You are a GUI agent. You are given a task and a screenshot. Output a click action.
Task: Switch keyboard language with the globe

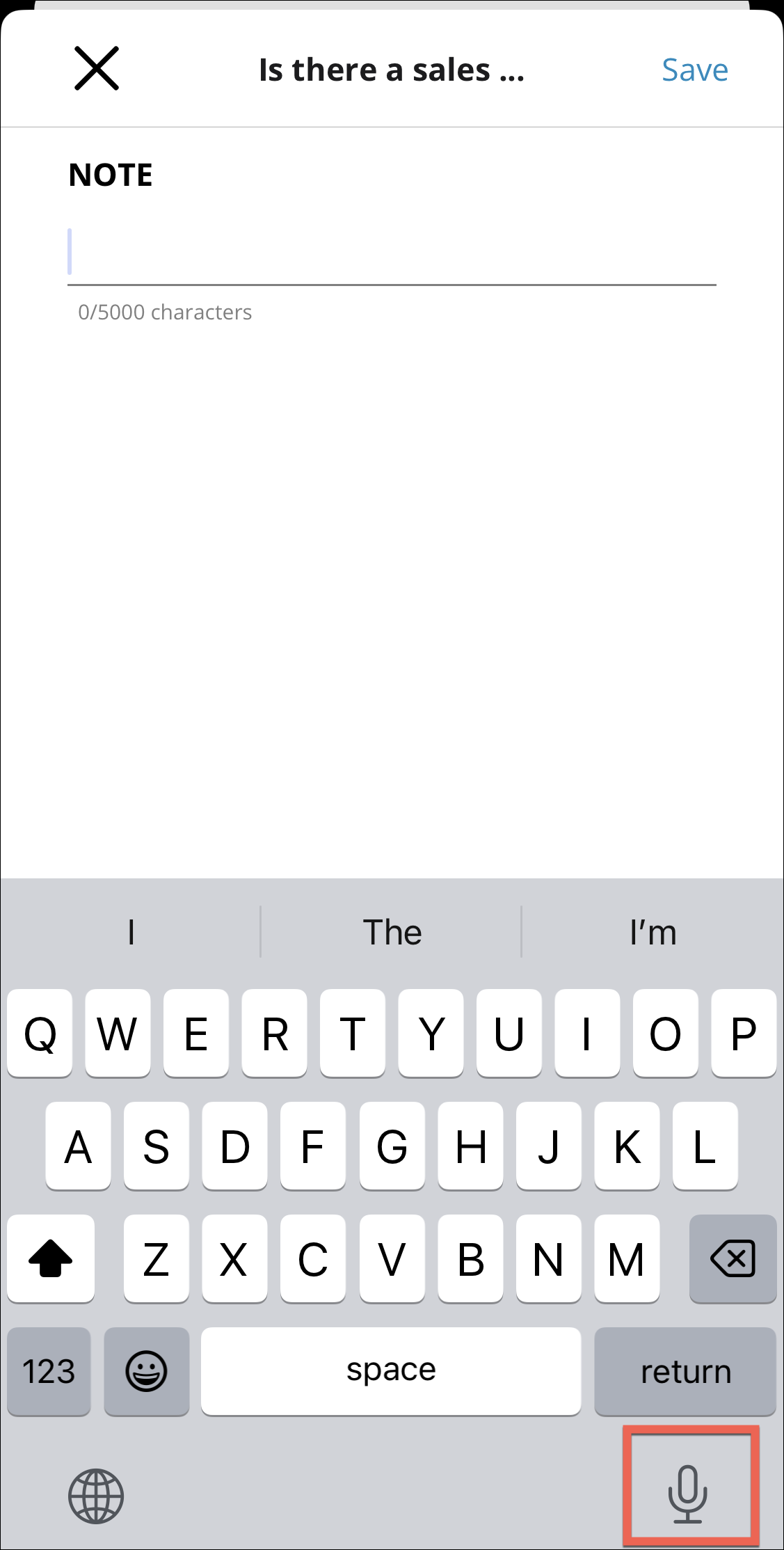96,1496
